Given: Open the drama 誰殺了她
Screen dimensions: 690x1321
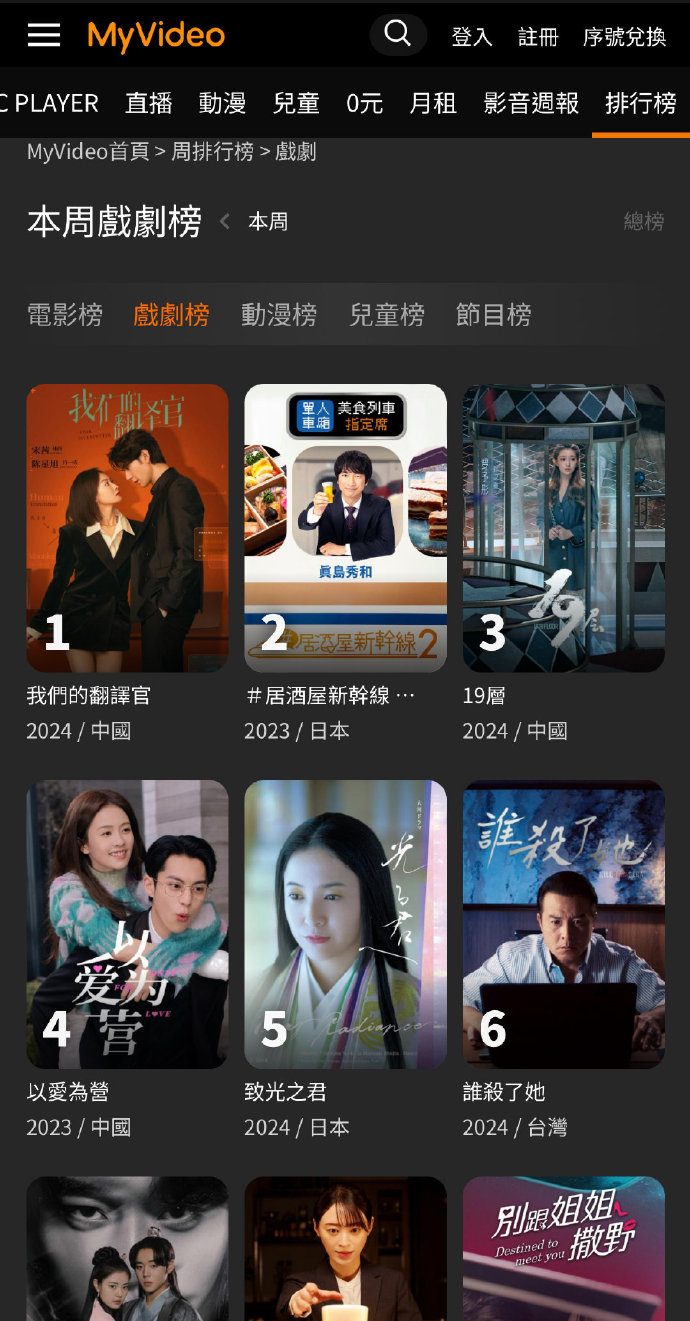Looking at the screenshot, I should (563, 924).
